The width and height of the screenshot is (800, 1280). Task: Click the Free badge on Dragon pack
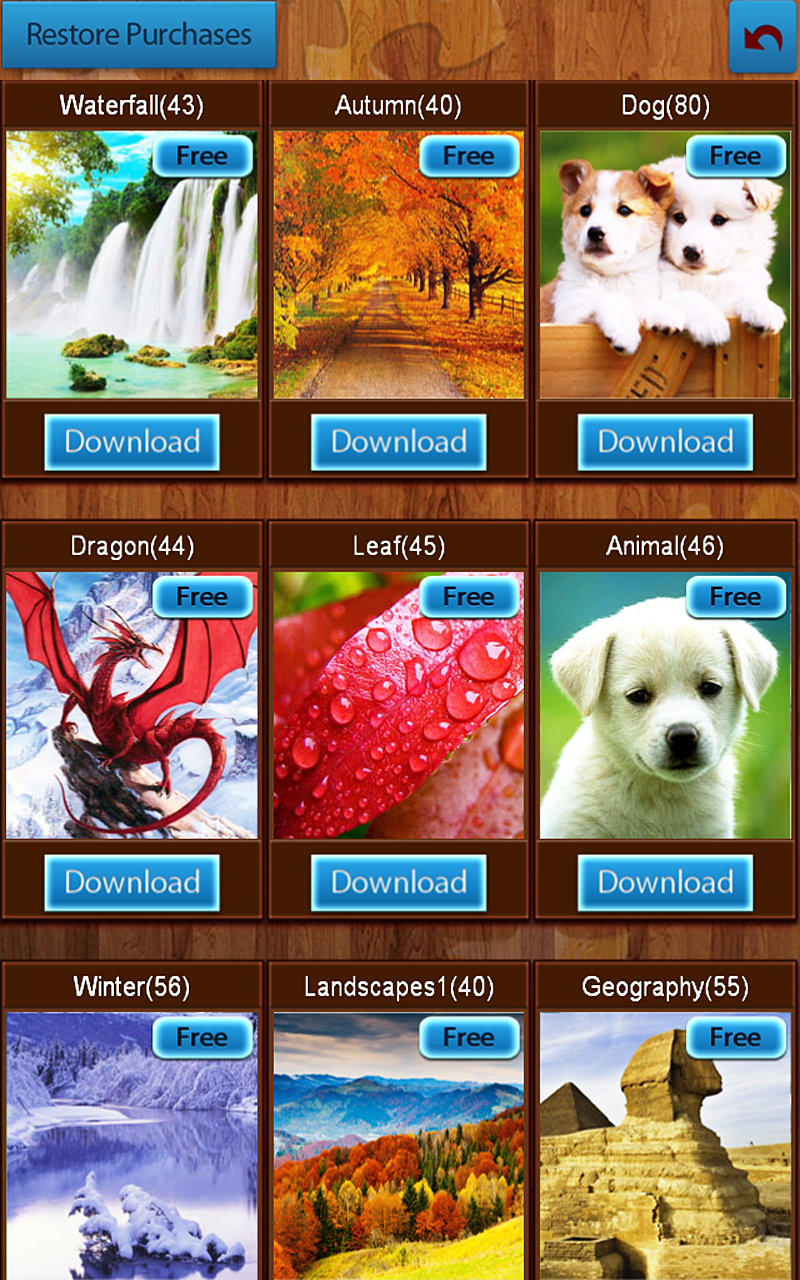pyautogui.click(x=204, y=597)
